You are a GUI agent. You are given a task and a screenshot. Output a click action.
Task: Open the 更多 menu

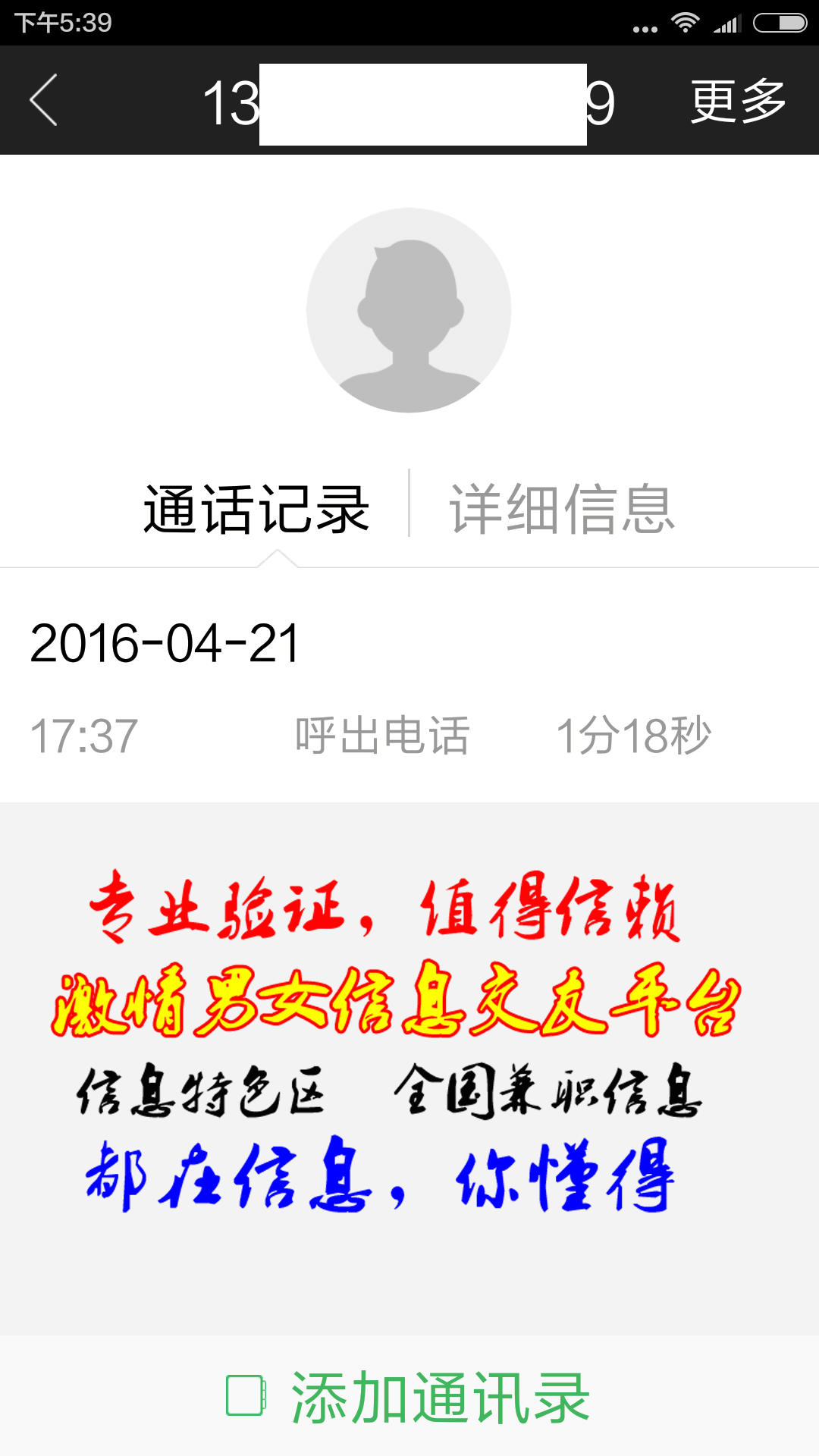click(737, 101)
